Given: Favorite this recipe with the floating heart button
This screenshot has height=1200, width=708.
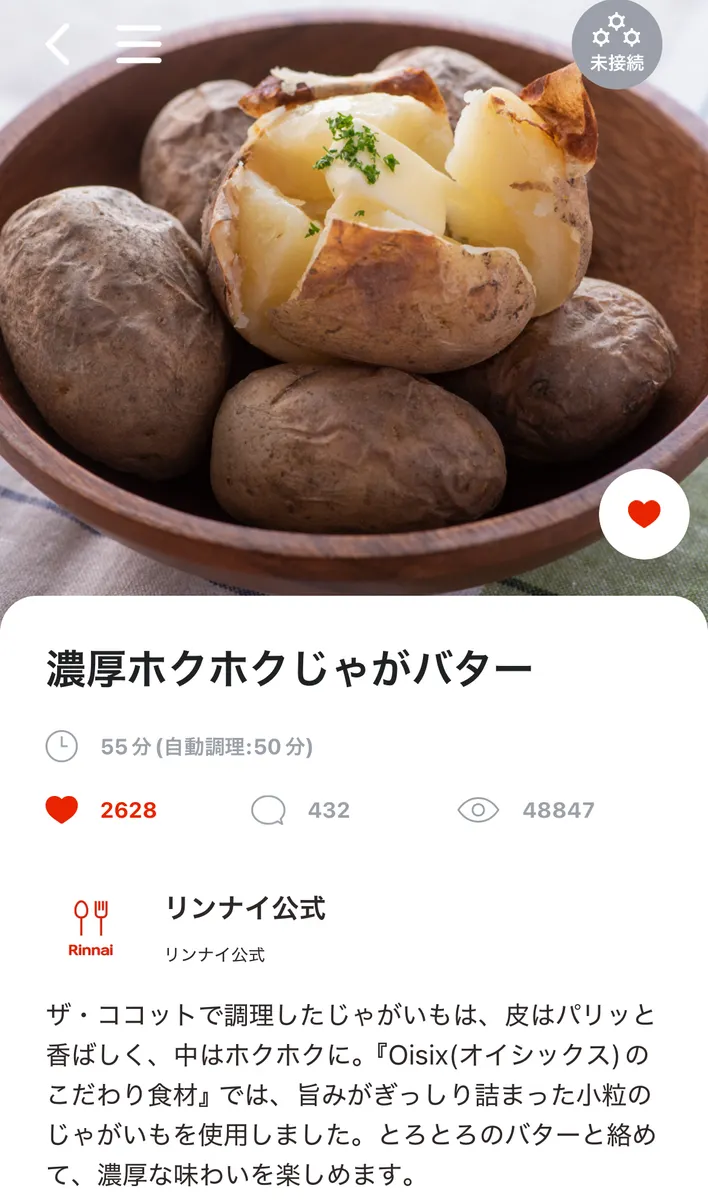Looking at the screenshot, I should point(644,514).
